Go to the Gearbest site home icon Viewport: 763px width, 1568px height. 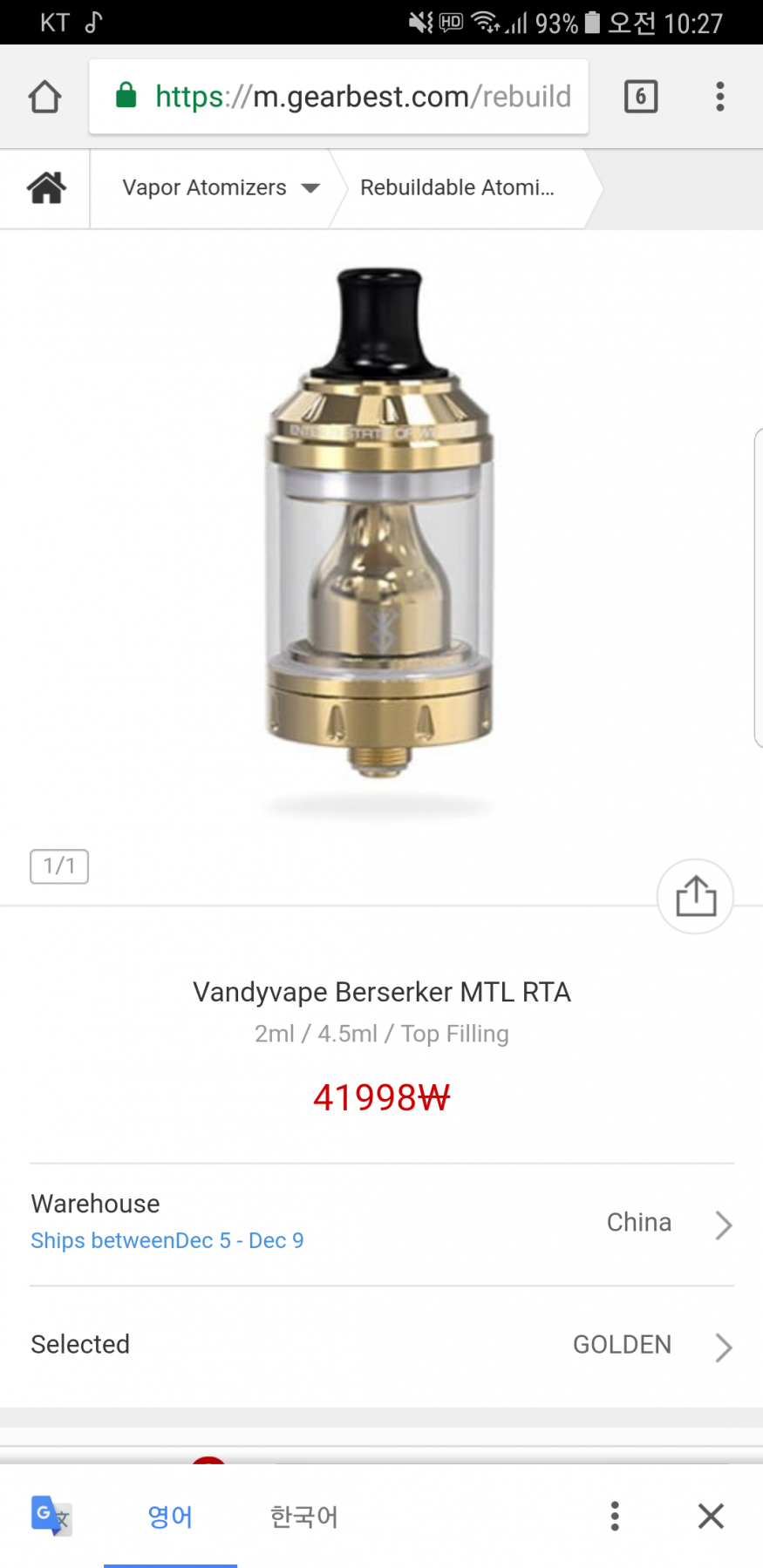coord(46,188)
